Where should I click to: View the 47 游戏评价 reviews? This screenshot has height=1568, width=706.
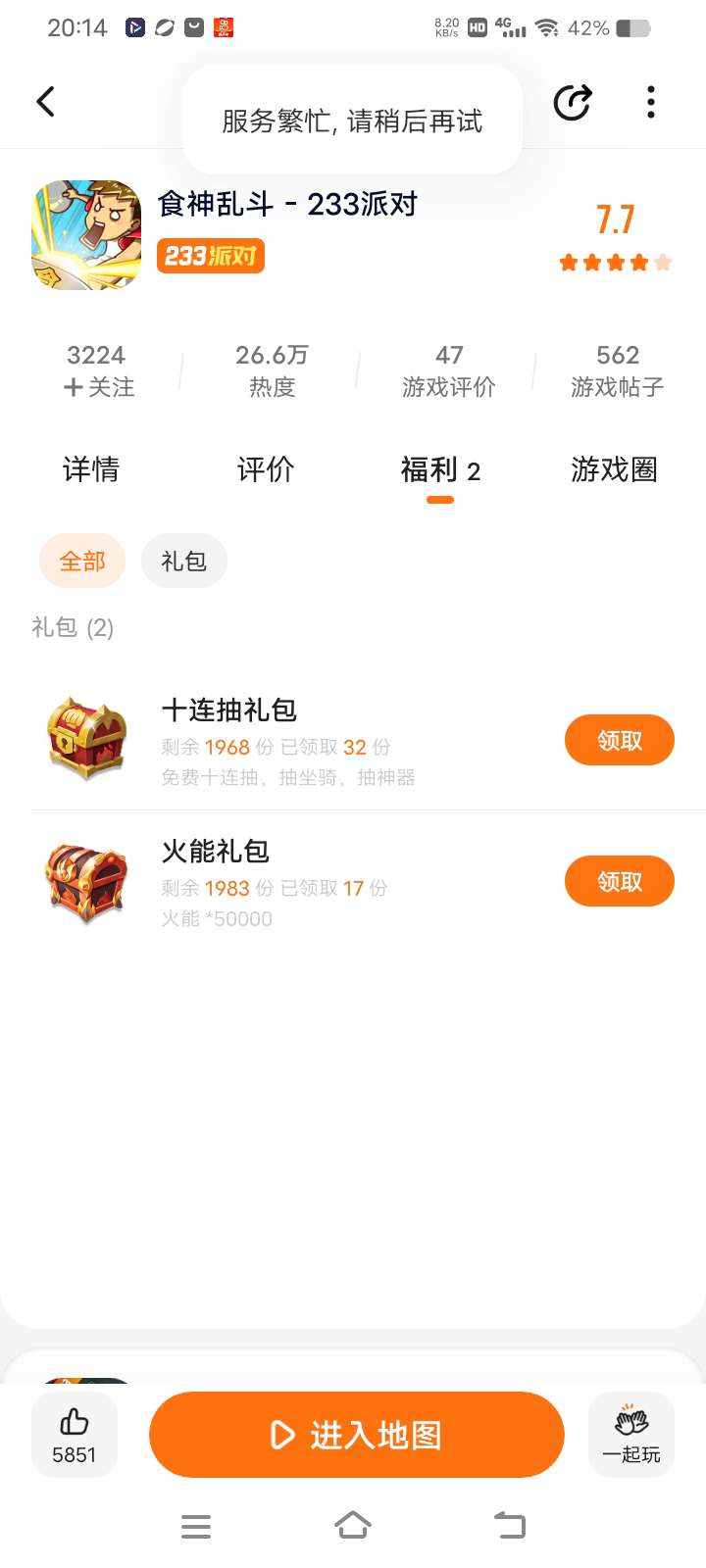(x=449, y=370)
